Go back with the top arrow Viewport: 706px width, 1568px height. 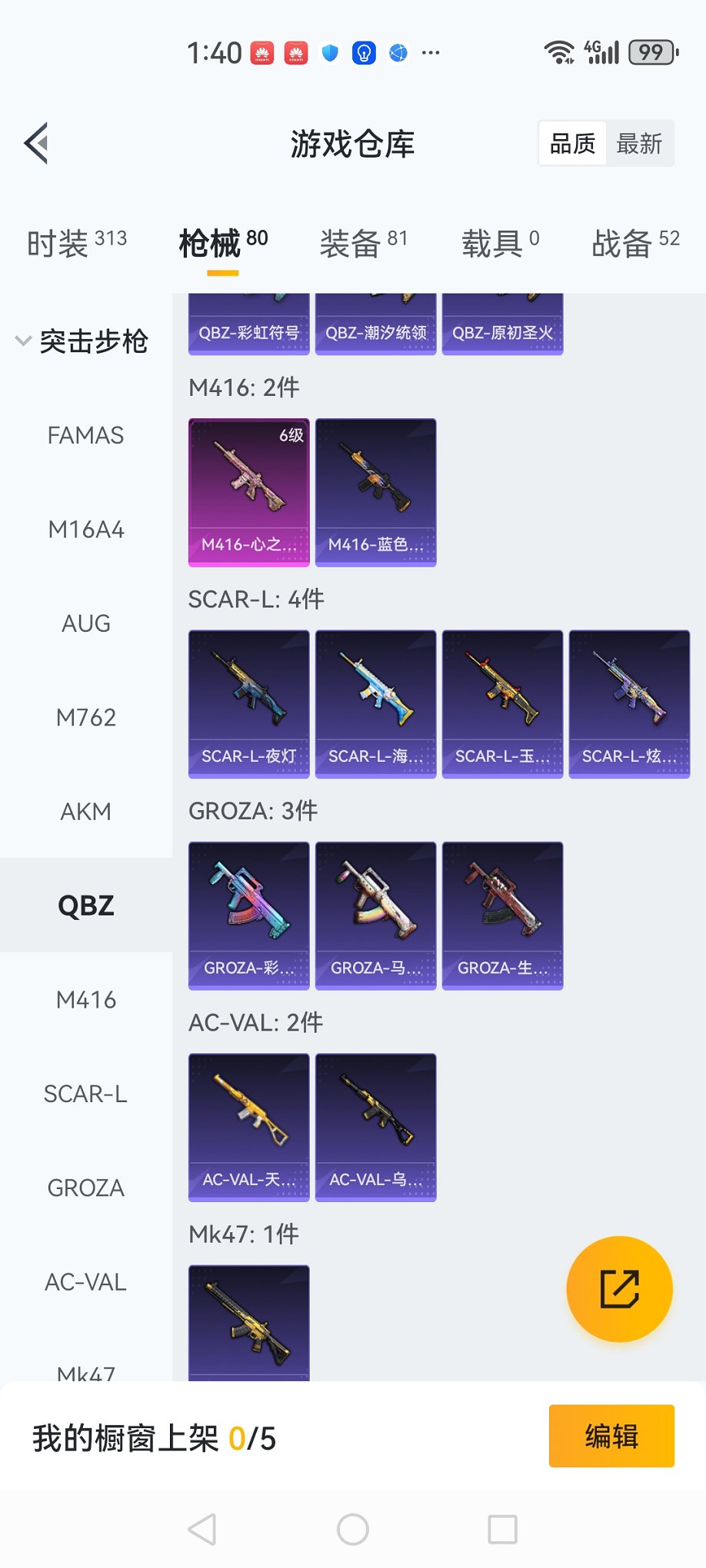click(37, 143)
